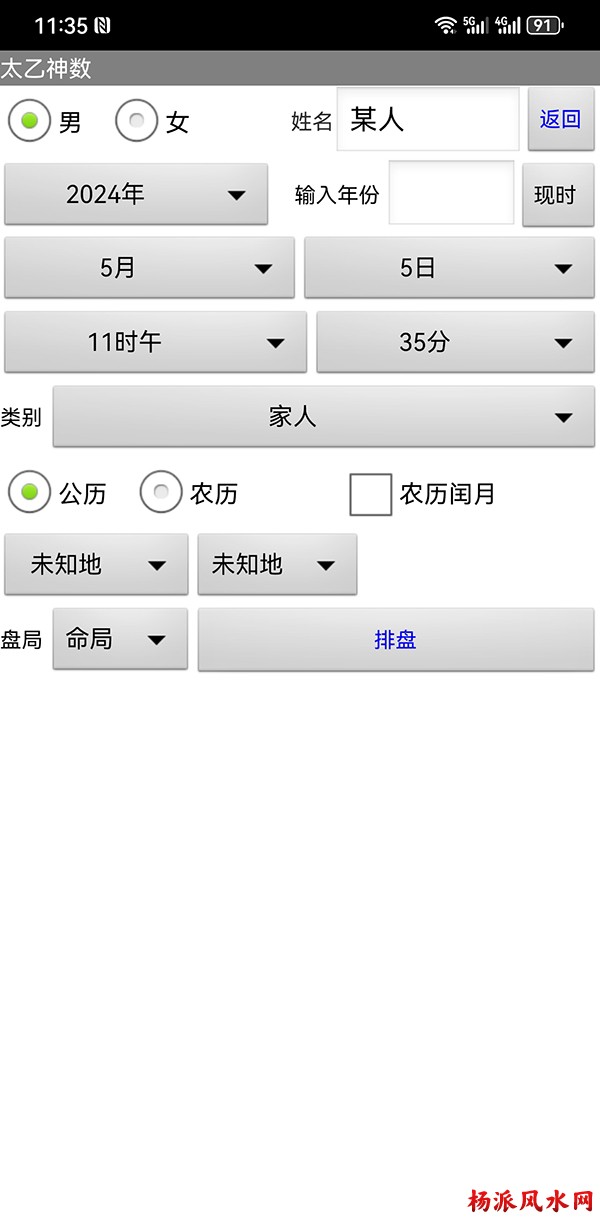The image size is (600, 1224).
Task: Select the 男 gender radio button
Action: tap(30, 121)
